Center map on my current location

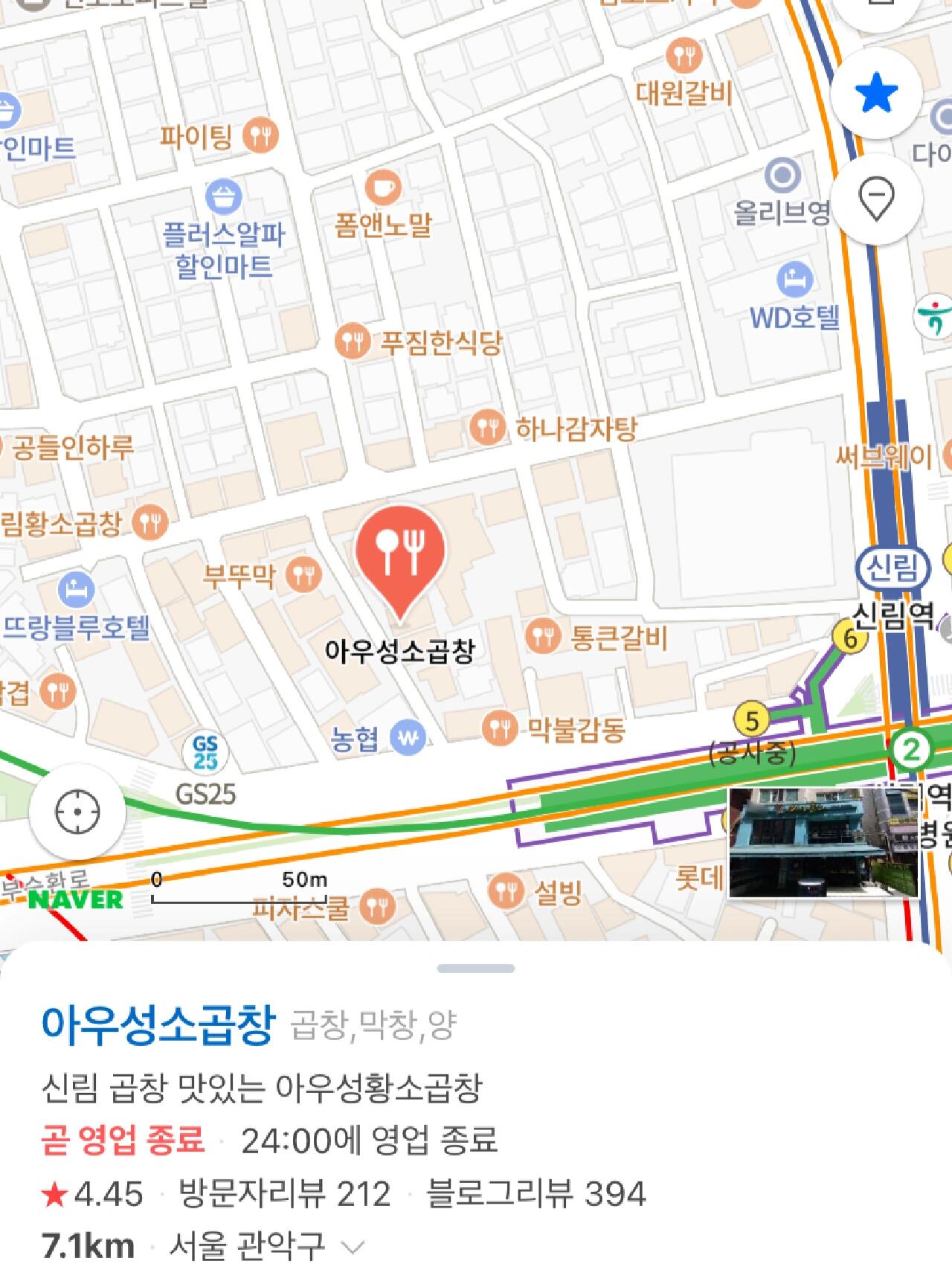coord(77,810)
